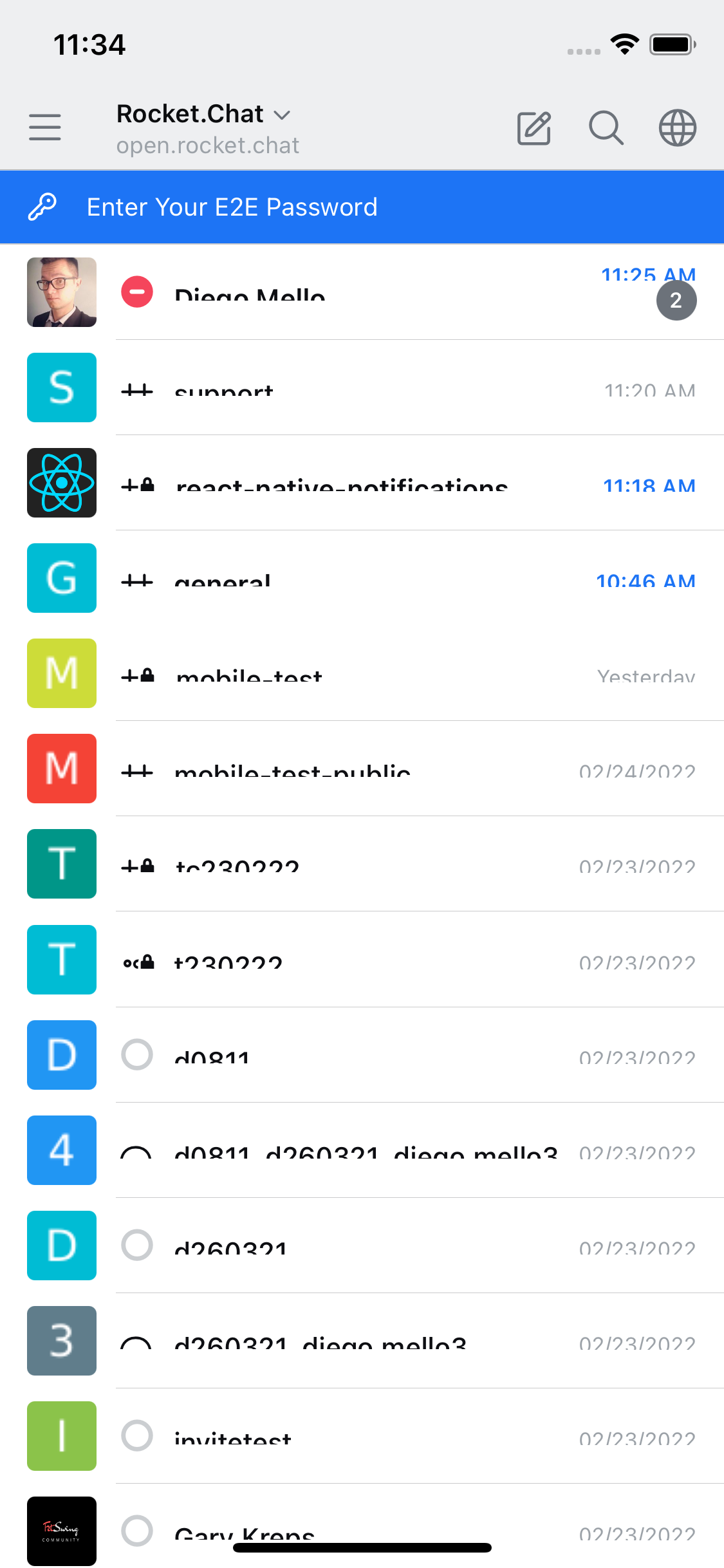Open the direct chat with d0811
724x1568 pixels.
click(x=386, y=1055)
